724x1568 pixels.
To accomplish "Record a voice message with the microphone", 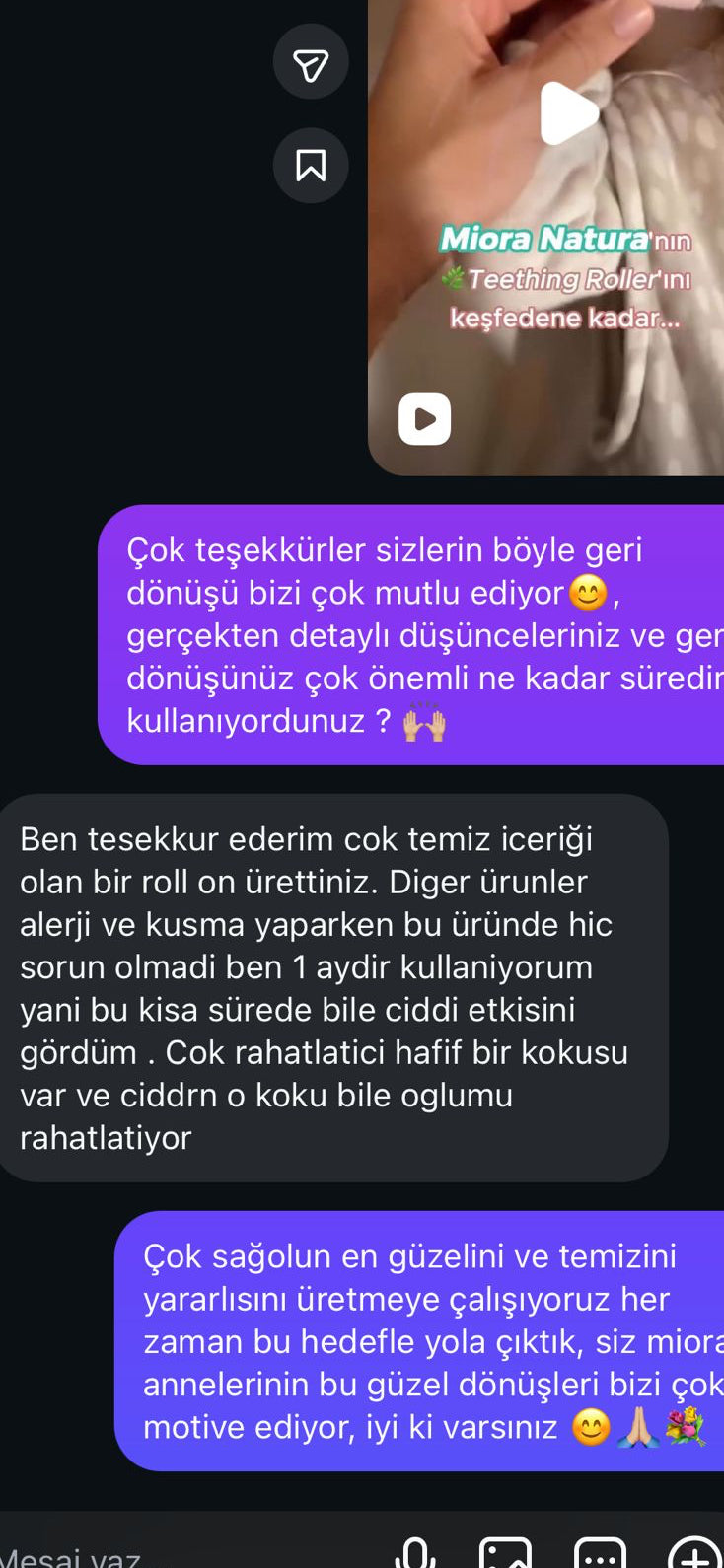I will point(415,1554).
